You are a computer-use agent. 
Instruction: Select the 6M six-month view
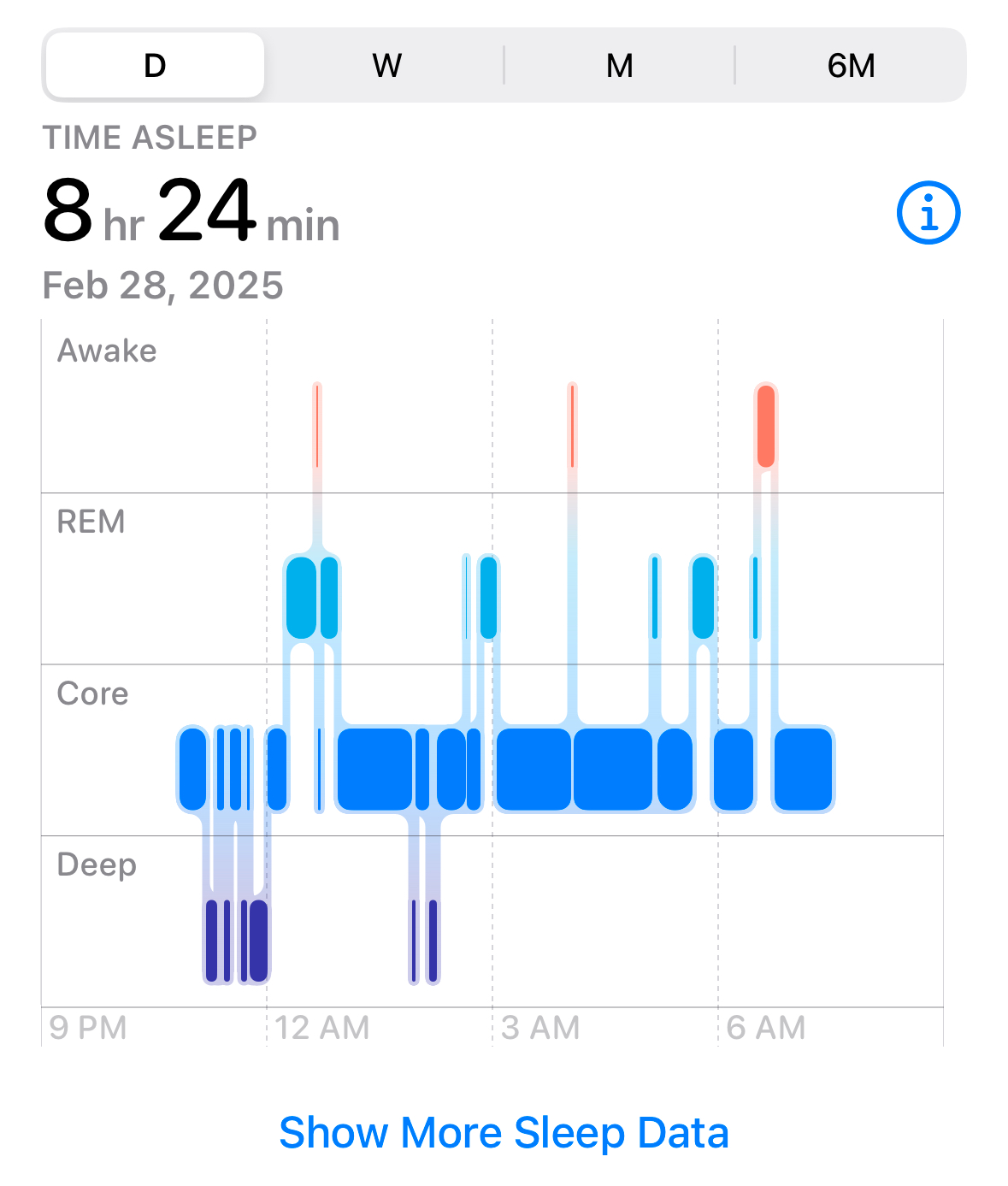(x=851, y=66)
